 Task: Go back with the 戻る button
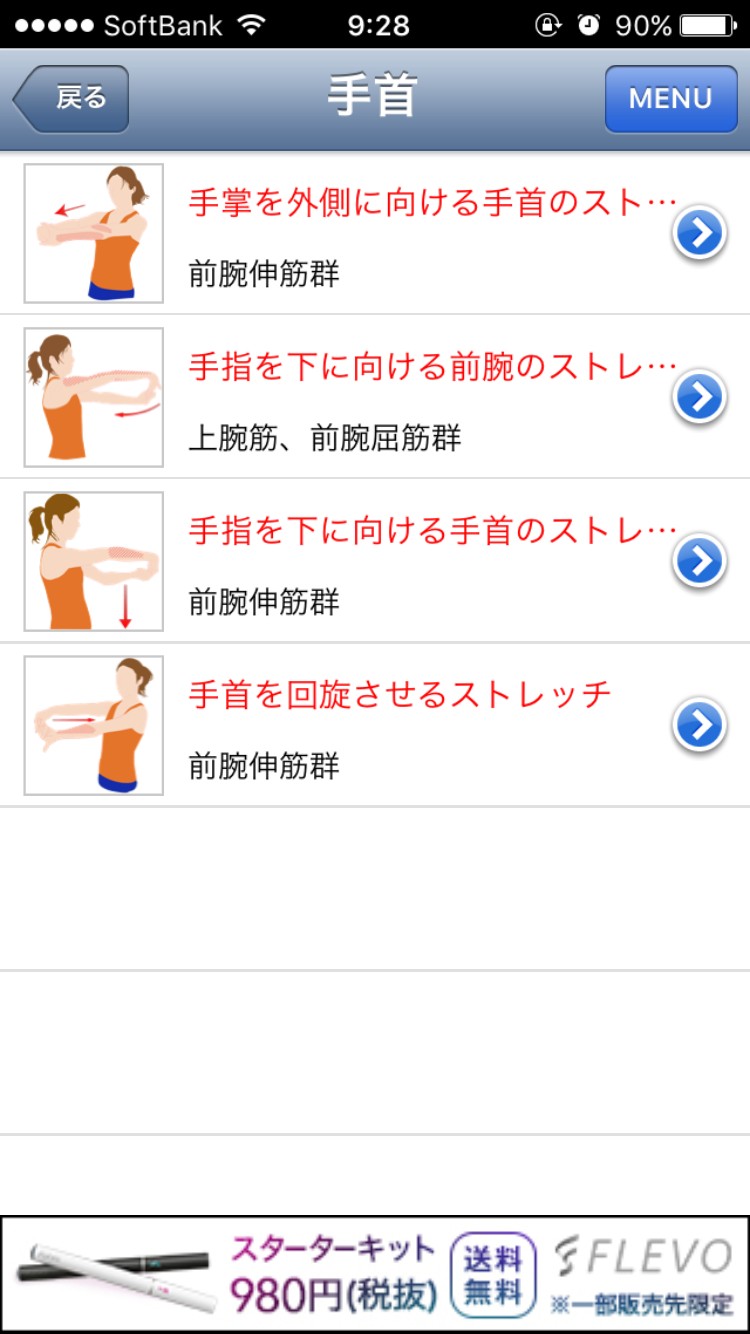72,99
